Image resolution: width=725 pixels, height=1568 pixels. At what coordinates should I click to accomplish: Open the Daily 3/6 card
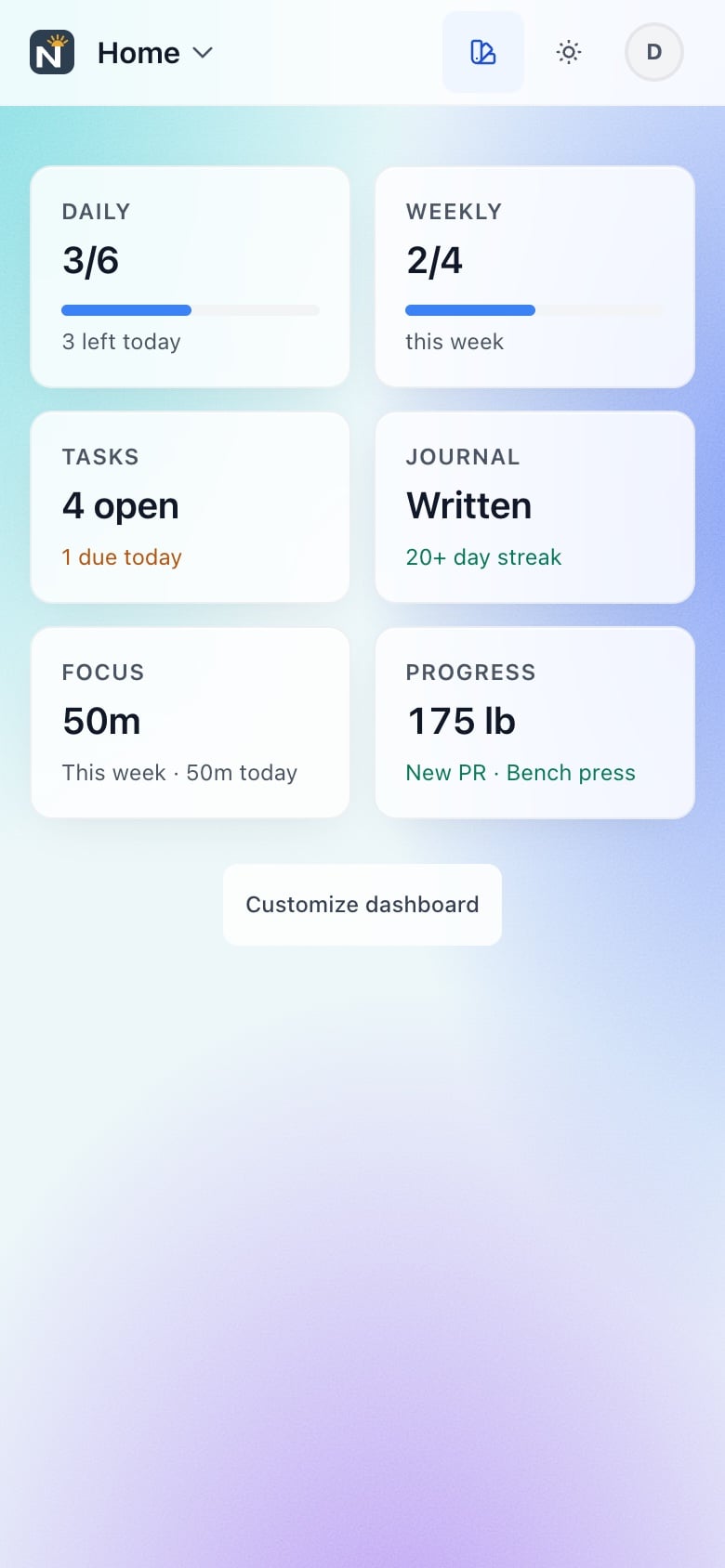[x=191, y=277]
